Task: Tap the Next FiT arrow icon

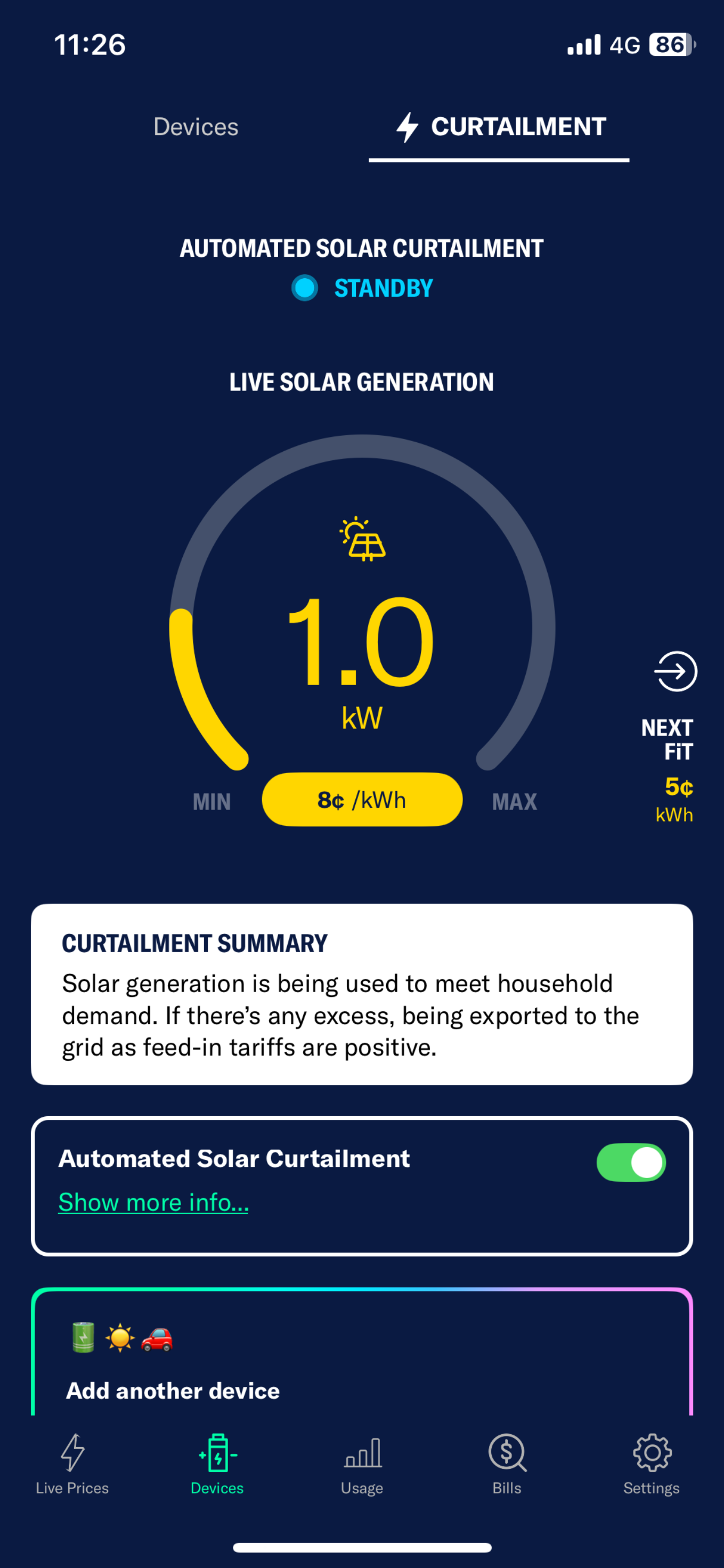Action: tap(676, 671)
